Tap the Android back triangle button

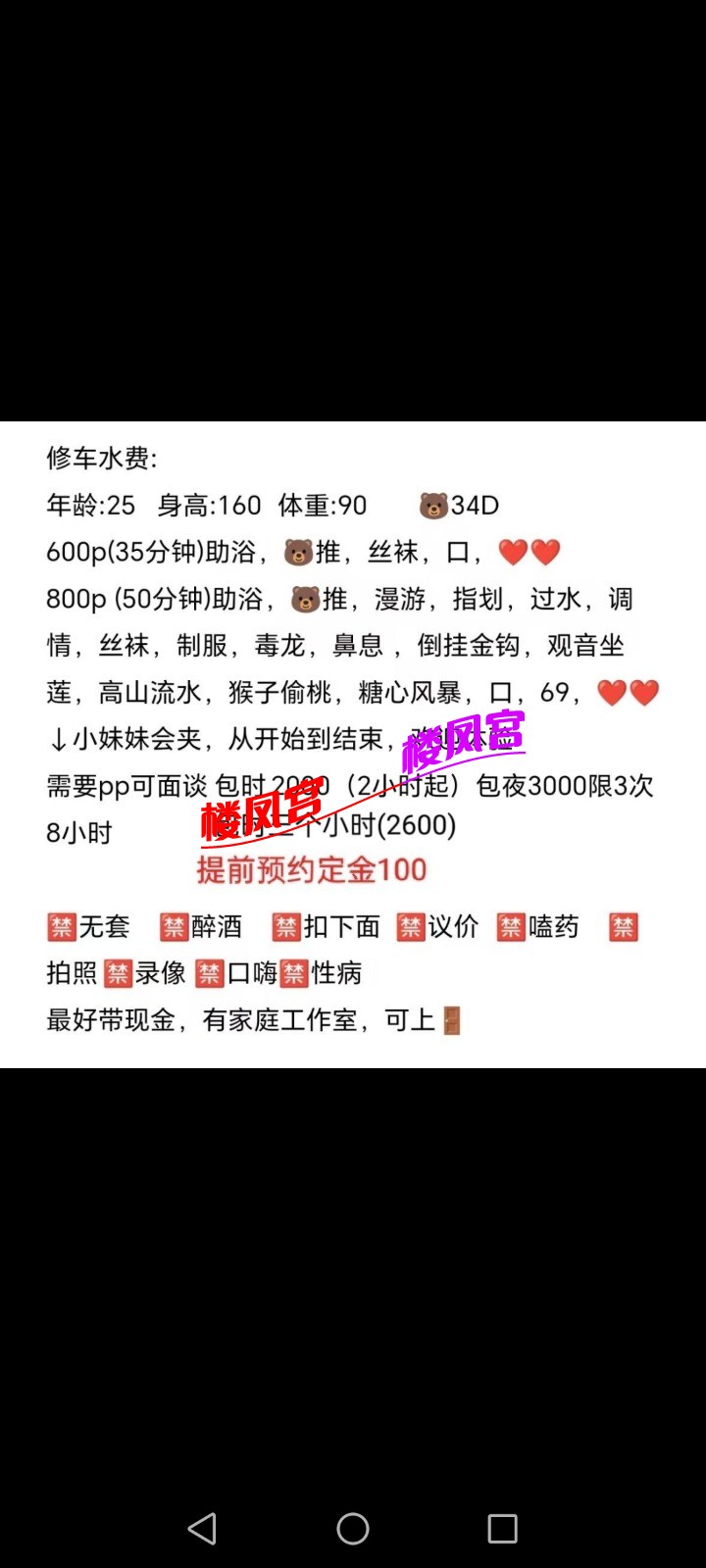[203, 1528]
